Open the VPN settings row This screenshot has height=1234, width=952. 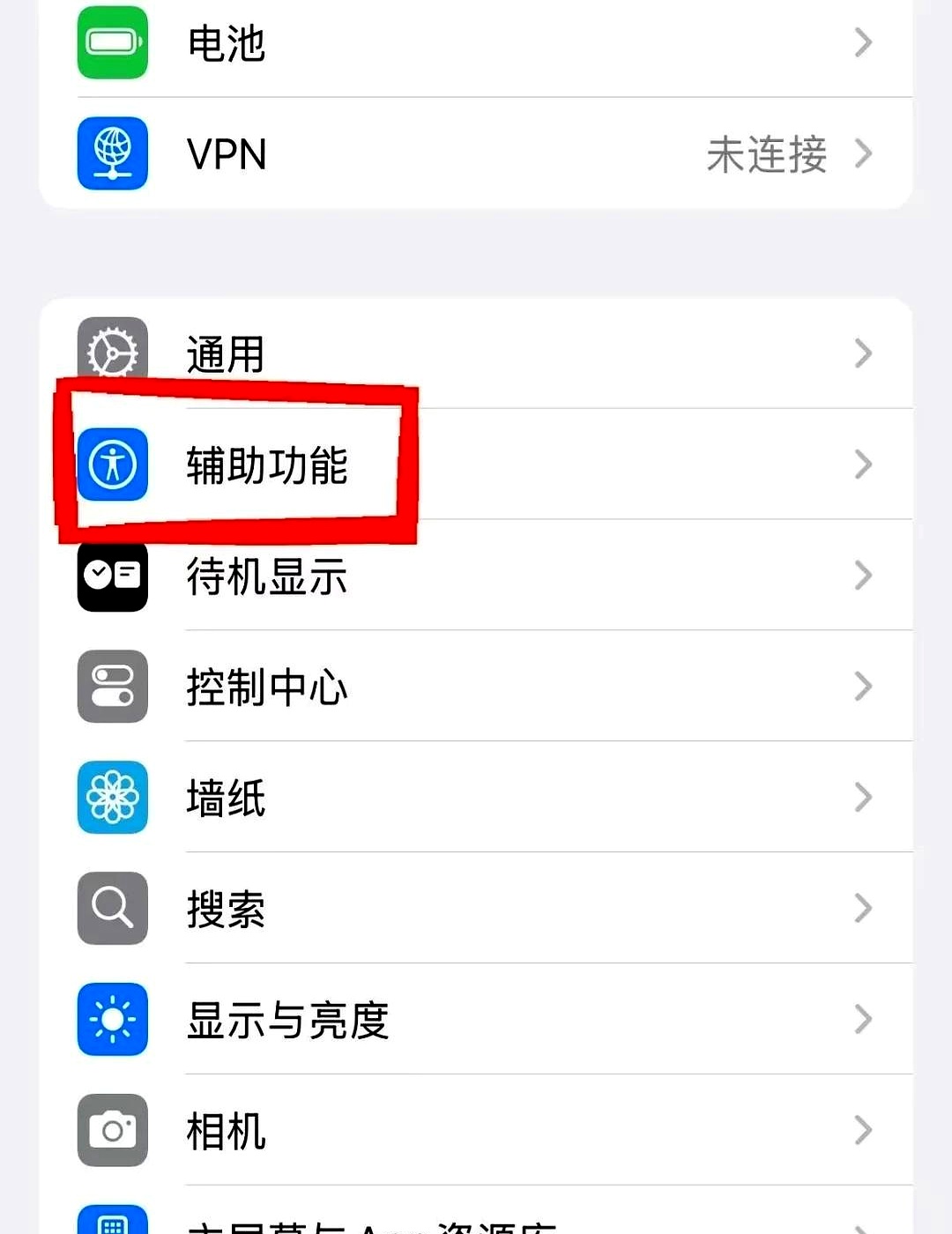[x=476, y=154]
